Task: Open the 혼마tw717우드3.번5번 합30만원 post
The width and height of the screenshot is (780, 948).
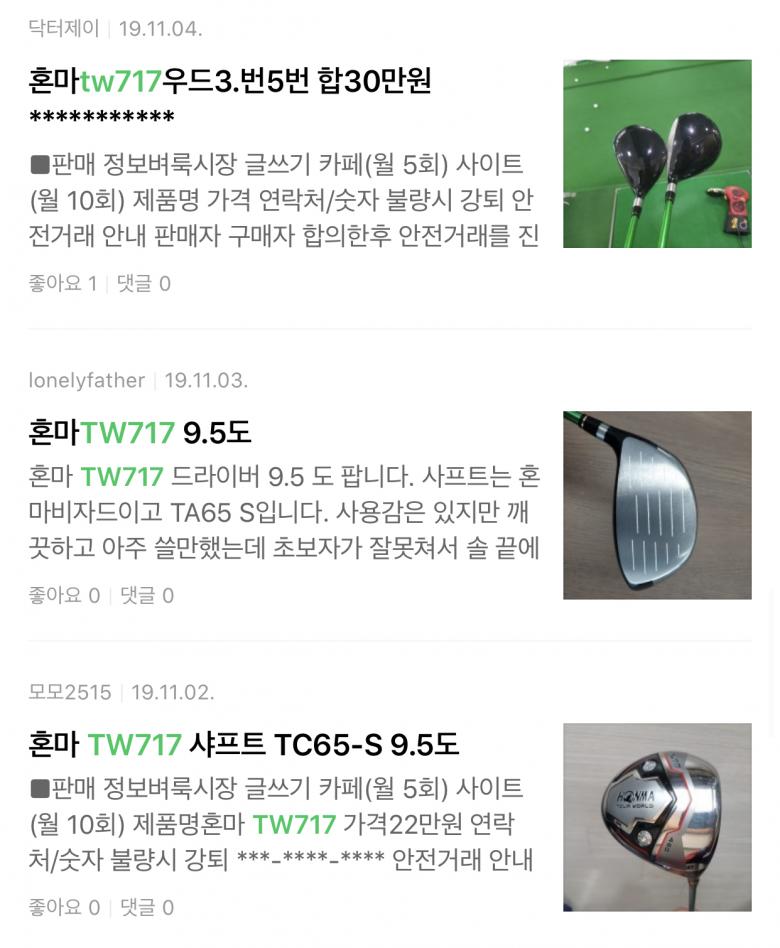Action: tap(230, 81)
